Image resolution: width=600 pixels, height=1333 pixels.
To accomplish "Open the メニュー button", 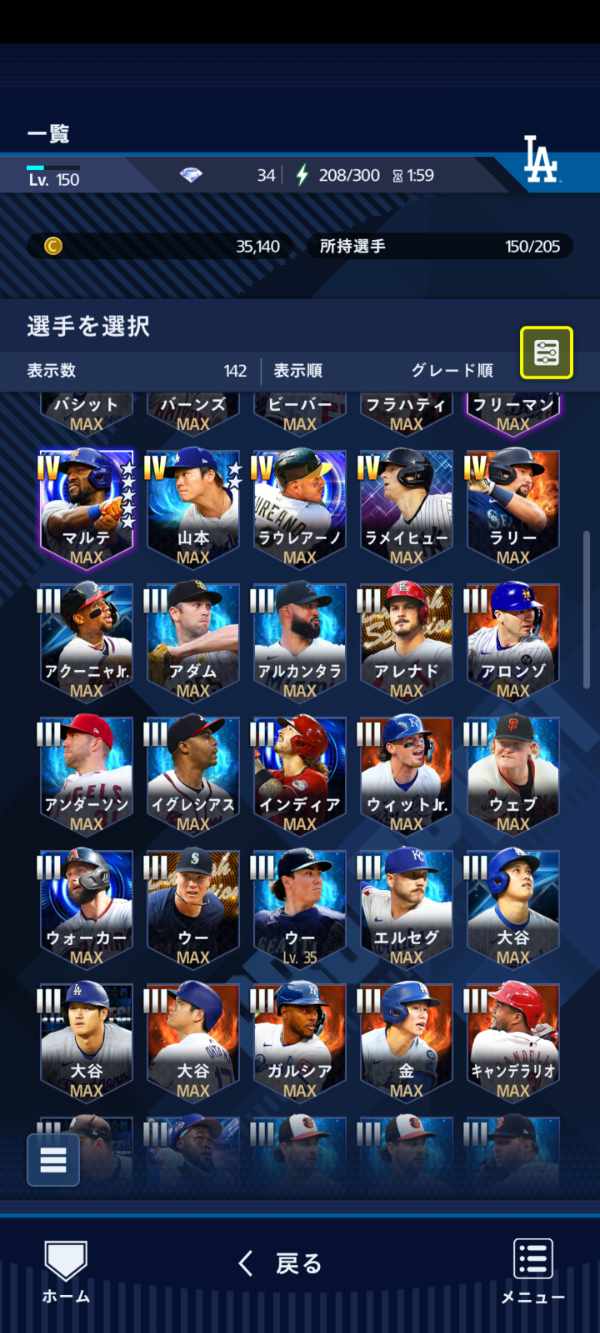I will click(533, 1271).
